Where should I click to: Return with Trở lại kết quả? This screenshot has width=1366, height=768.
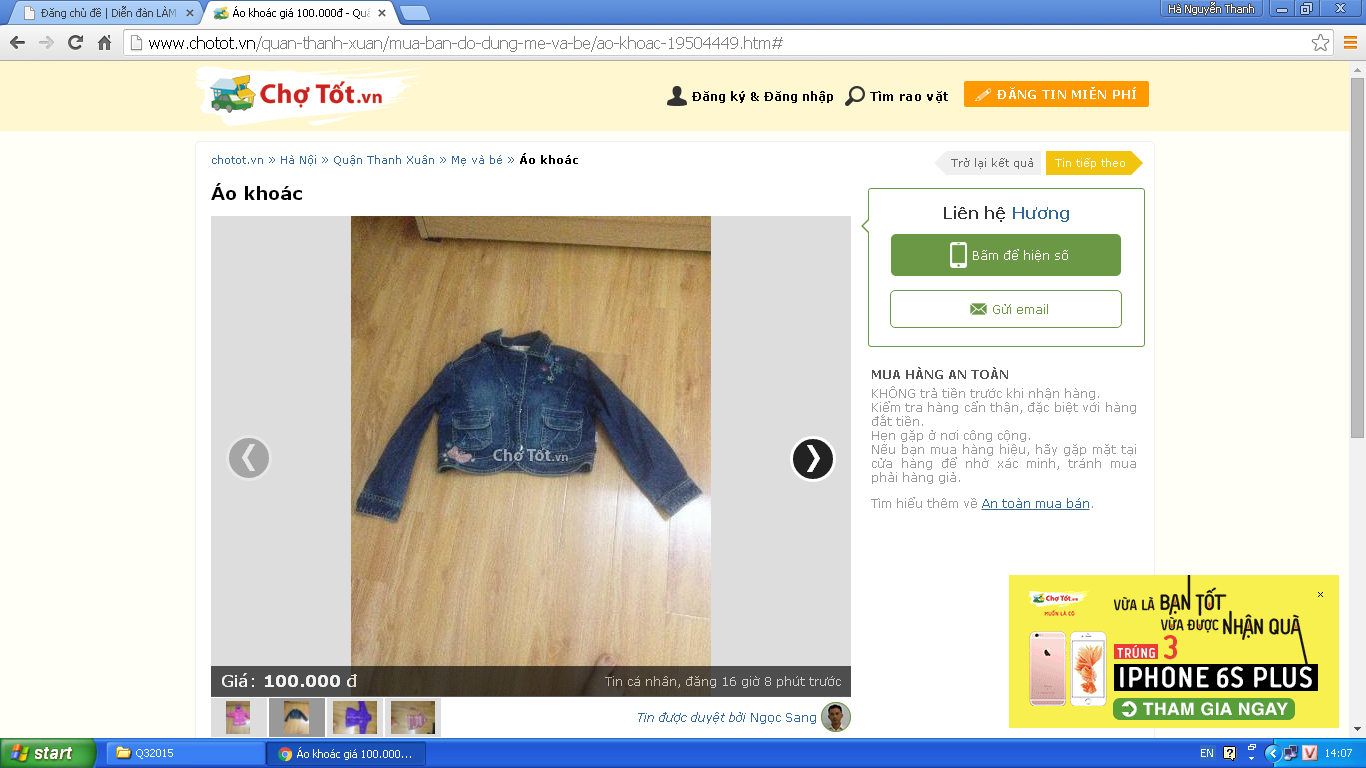coord(991,163)
